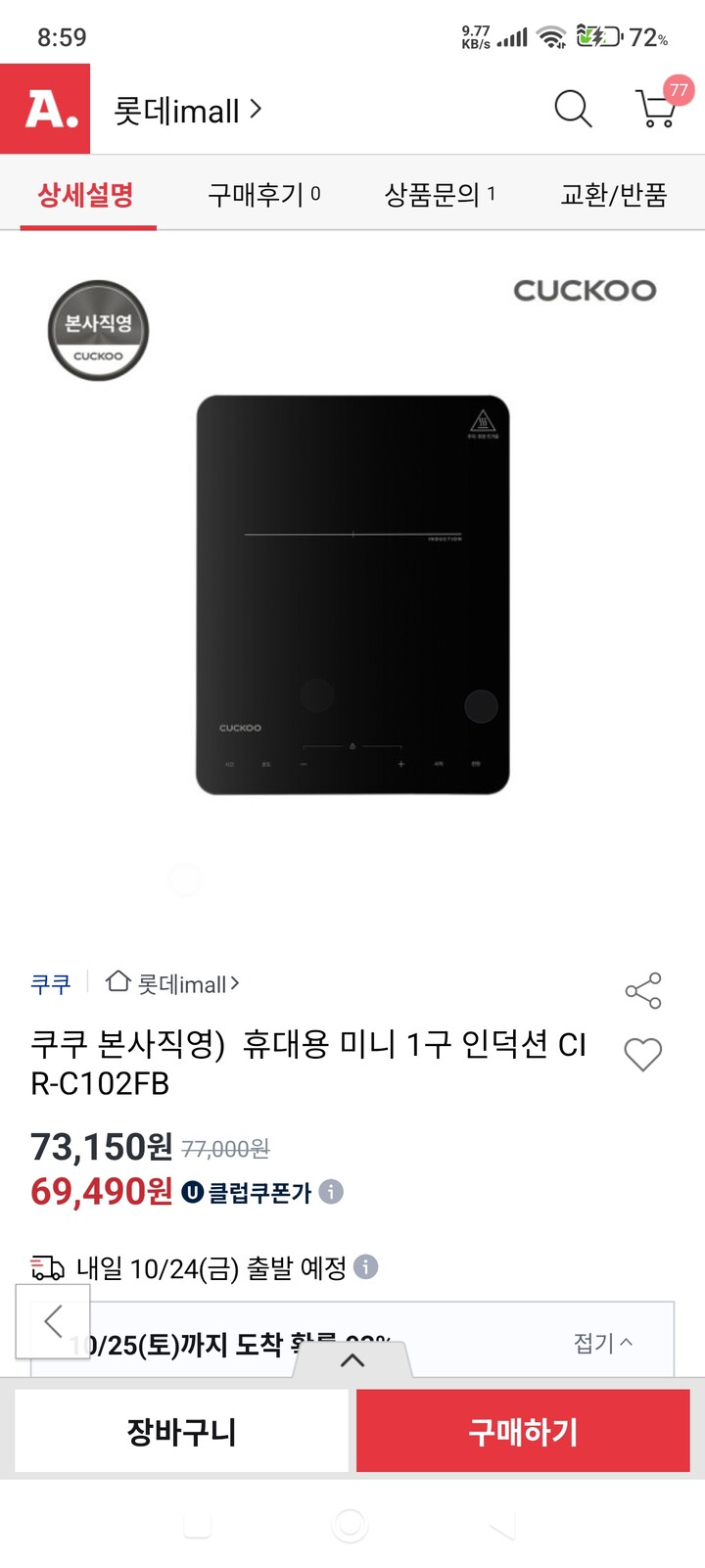The width and height of the screenshot is (705, 1568).
Task: Switch to the 구매후기 tab
Action: pyautogui.click(x=262, y=194)
